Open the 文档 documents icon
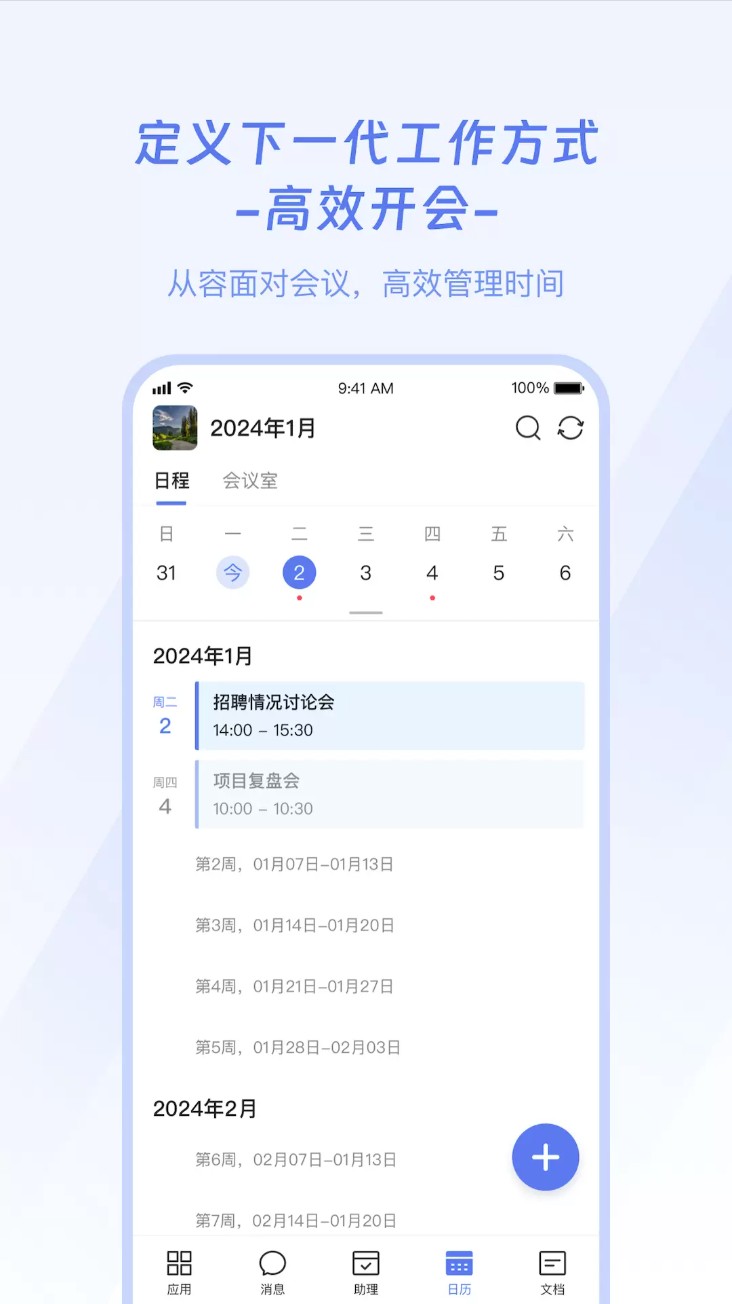 tap(552, 1270)
